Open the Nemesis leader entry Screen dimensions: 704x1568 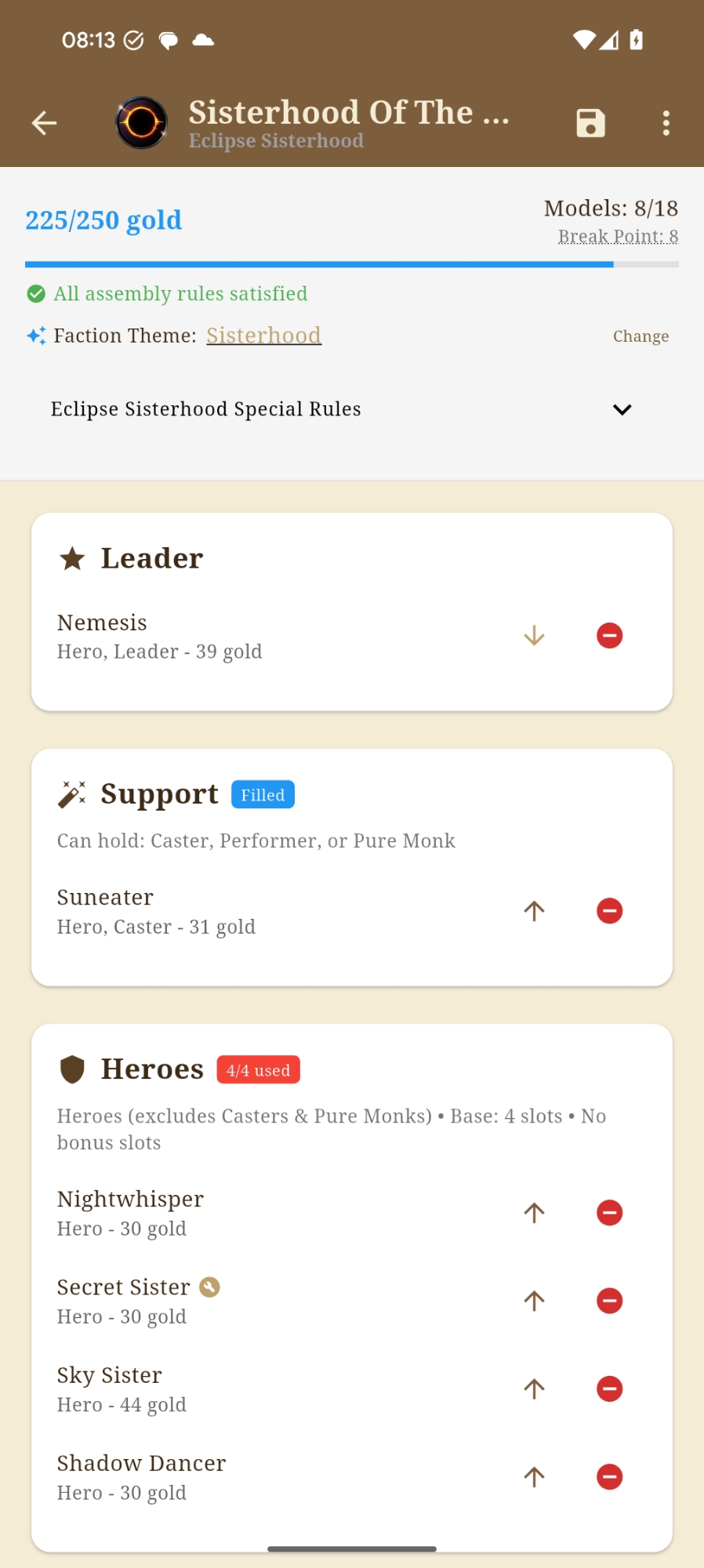[160, 636]
